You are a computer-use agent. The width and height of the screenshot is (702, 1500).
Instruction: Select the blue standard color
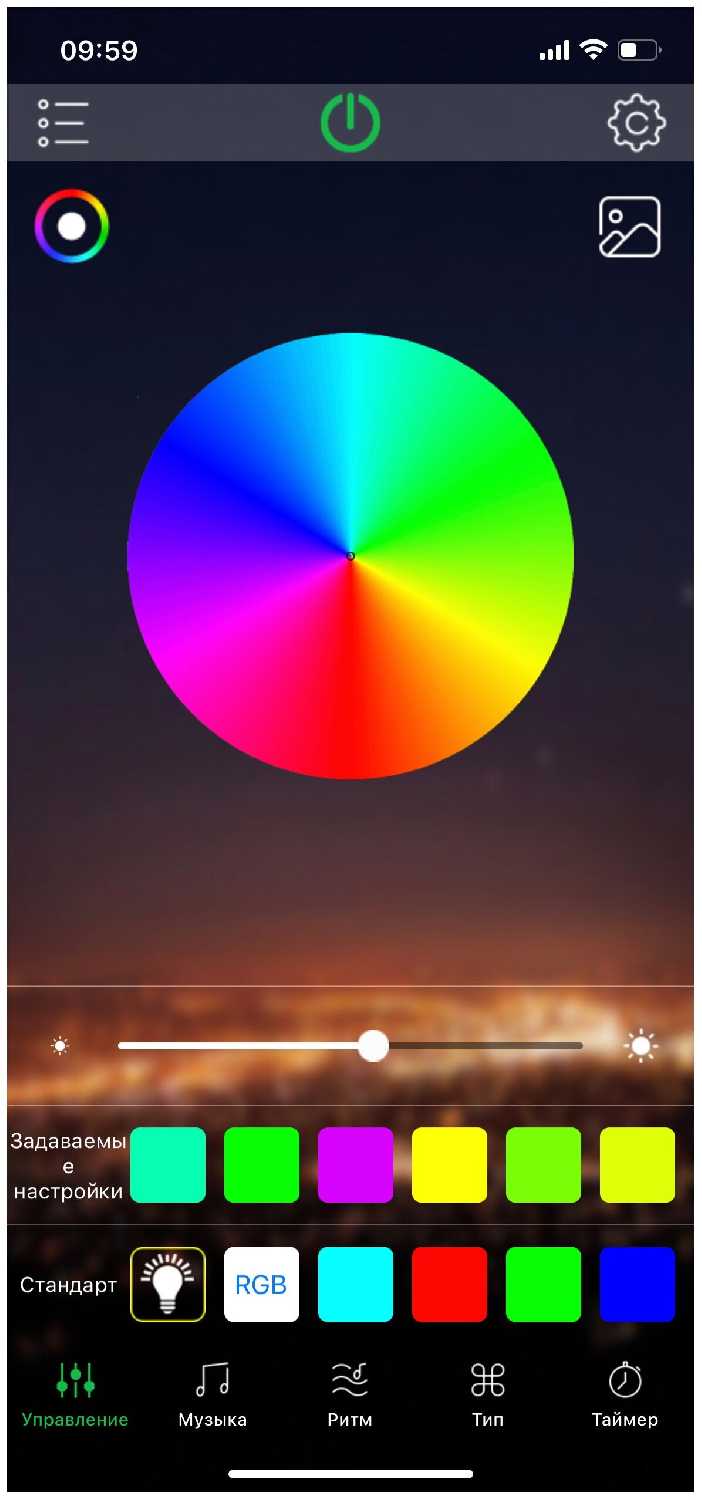[x=637, y=1284]
